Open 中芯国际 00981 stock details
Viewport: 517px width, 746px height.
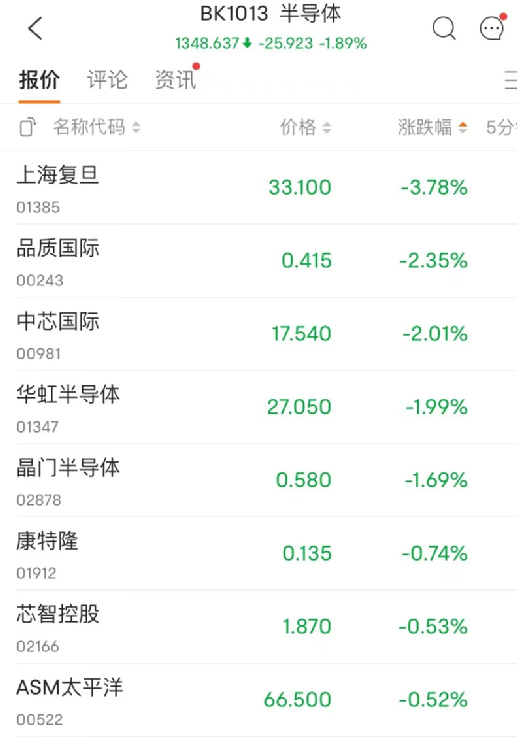click(258, 334)
